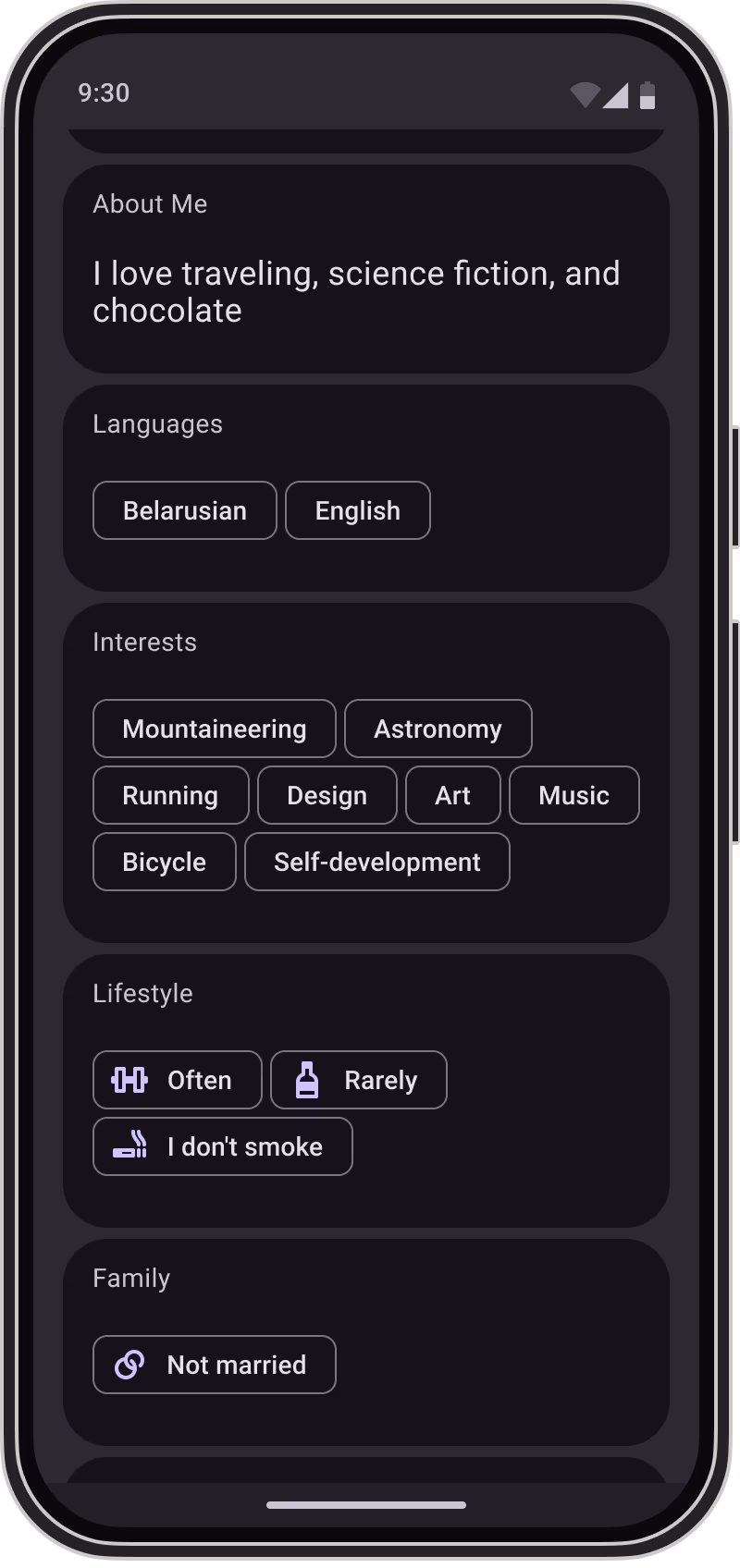Screen dimensions: 740x1568
Task: Select the Not married family chip
Action: [x=215, y=1365]
